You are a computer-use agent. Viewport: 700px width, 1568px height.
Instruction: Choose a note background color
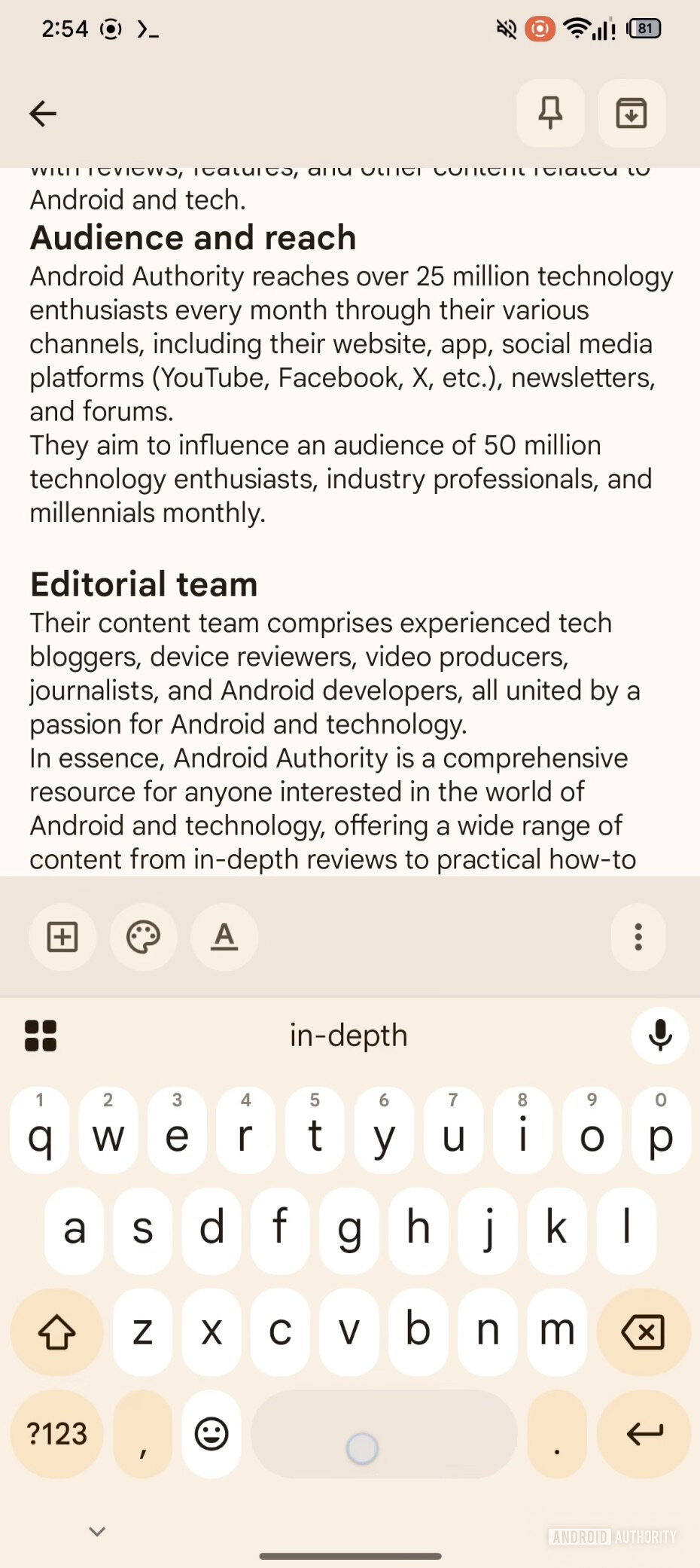click(x=143, y=938)
